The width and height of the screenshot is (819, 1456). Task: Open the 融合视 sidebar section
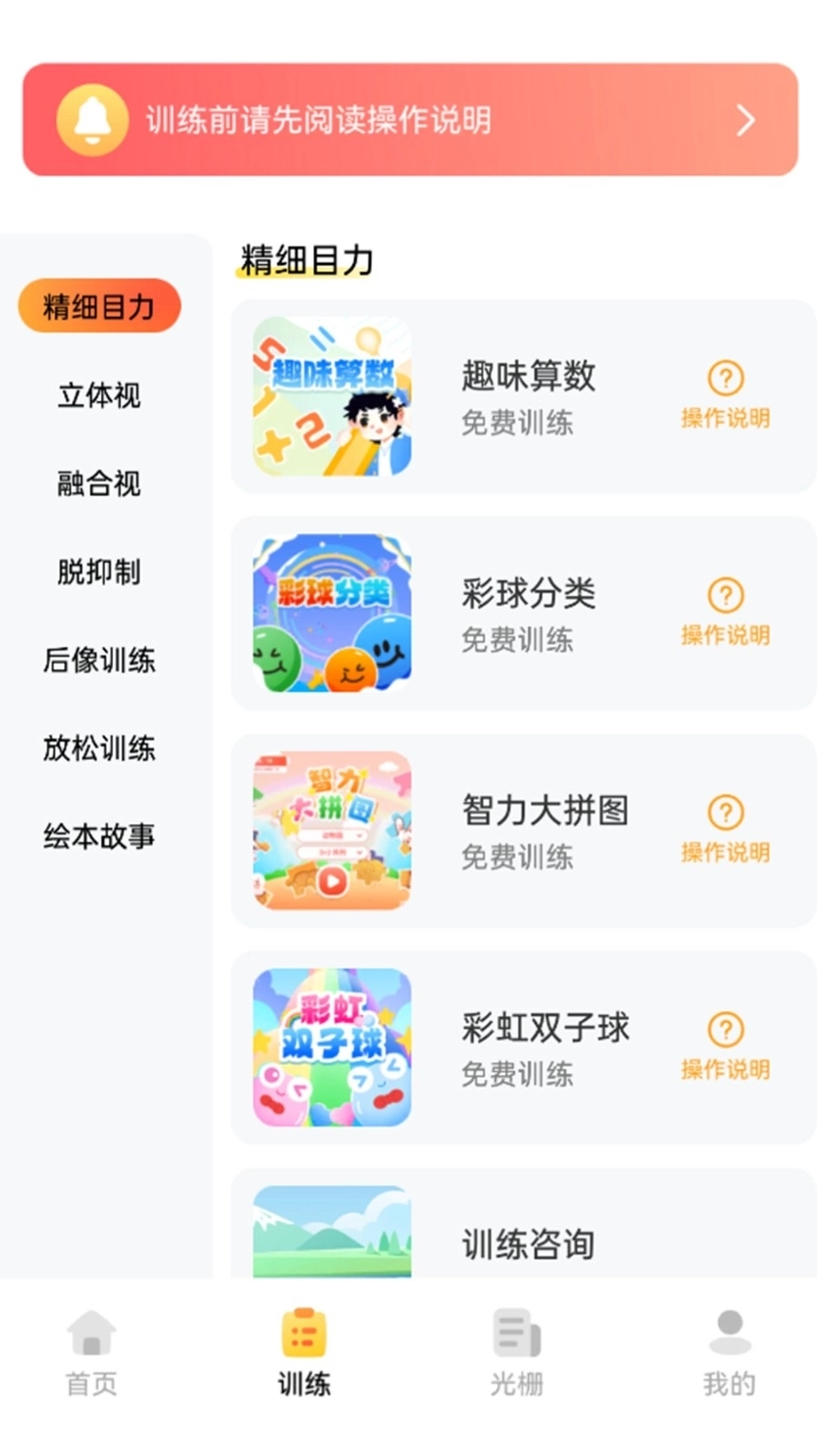coord(97,485)
